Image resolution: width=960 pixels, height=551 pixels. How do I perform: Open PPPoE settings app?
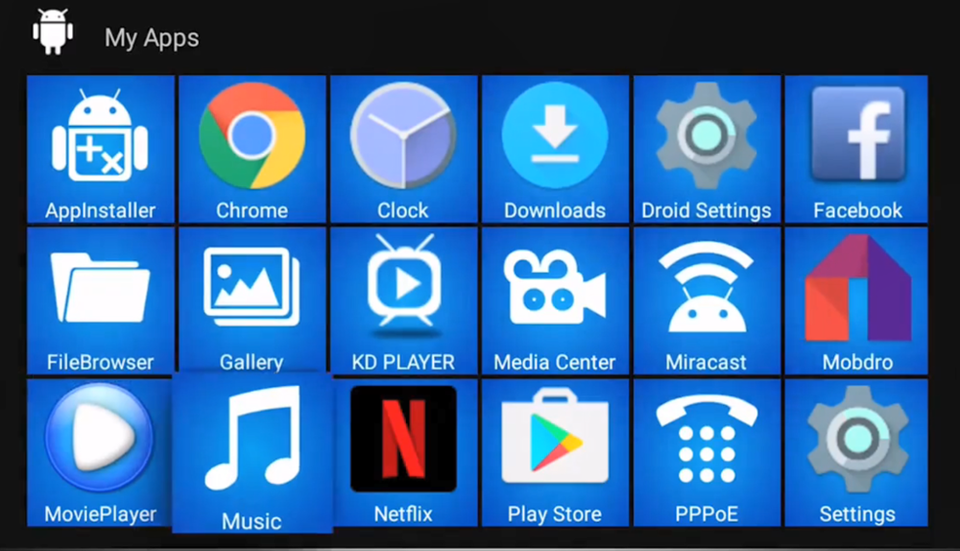(x=707, y=452)
